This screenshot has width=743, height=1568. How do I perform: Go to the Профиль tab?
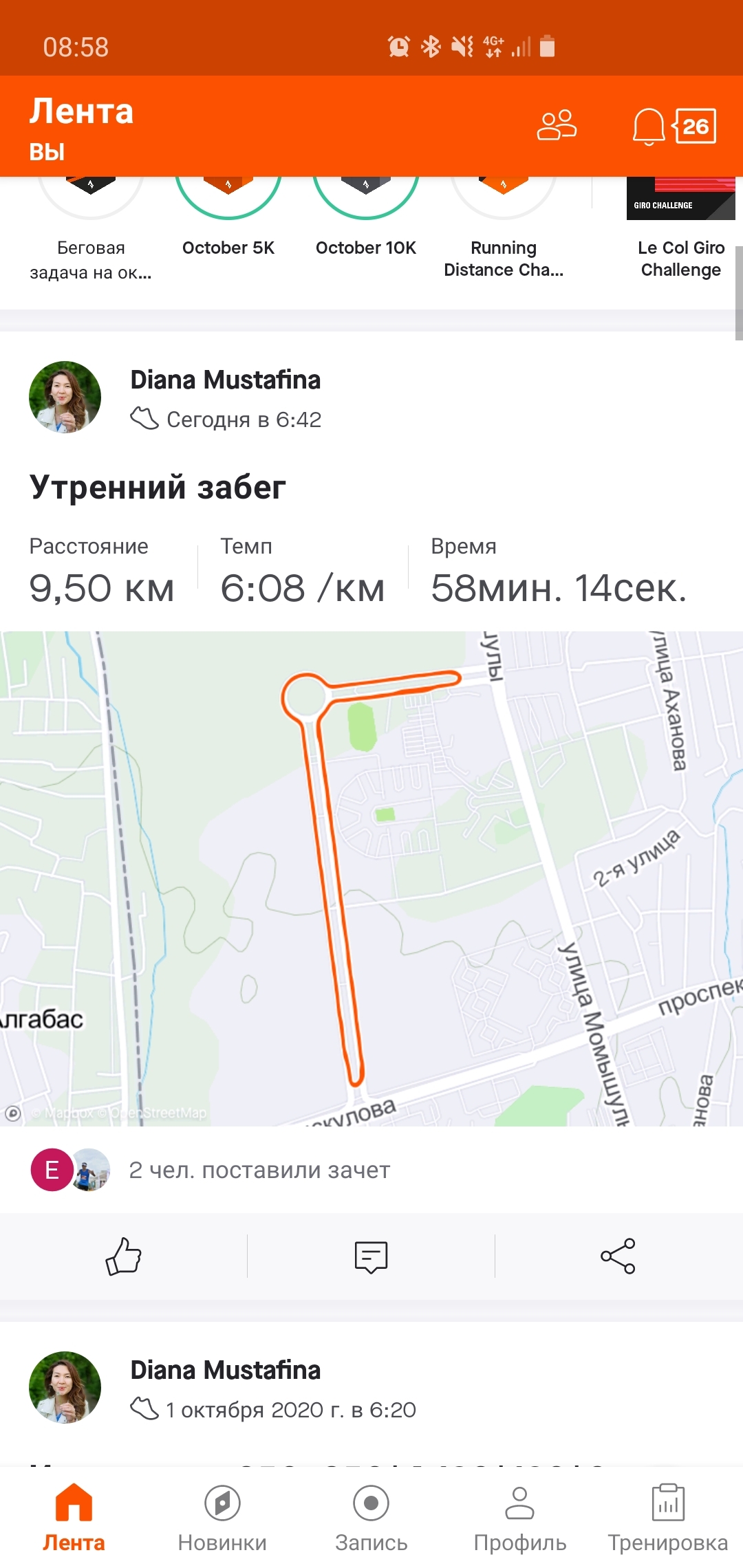point(520,1518)
